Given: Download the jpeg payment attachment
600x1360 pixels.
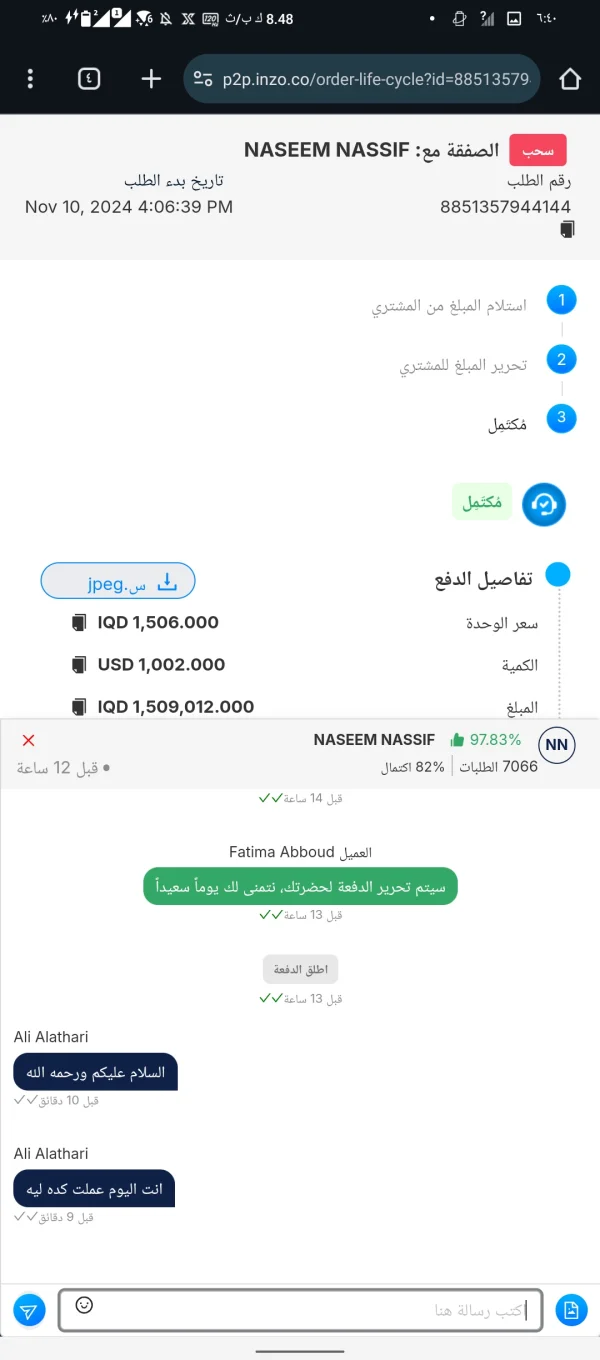Looking at the screenshot, I should click(118, 581).
